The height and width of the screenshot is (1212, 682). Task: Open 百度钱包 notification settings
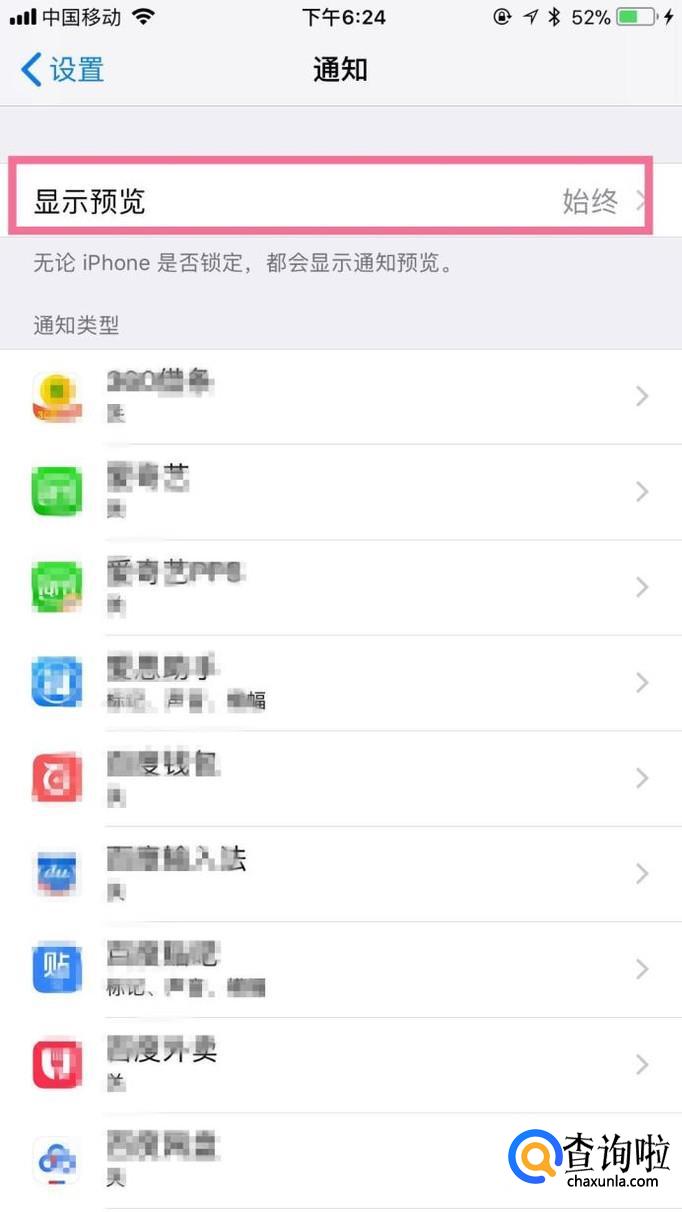click(x=340, y=778)
